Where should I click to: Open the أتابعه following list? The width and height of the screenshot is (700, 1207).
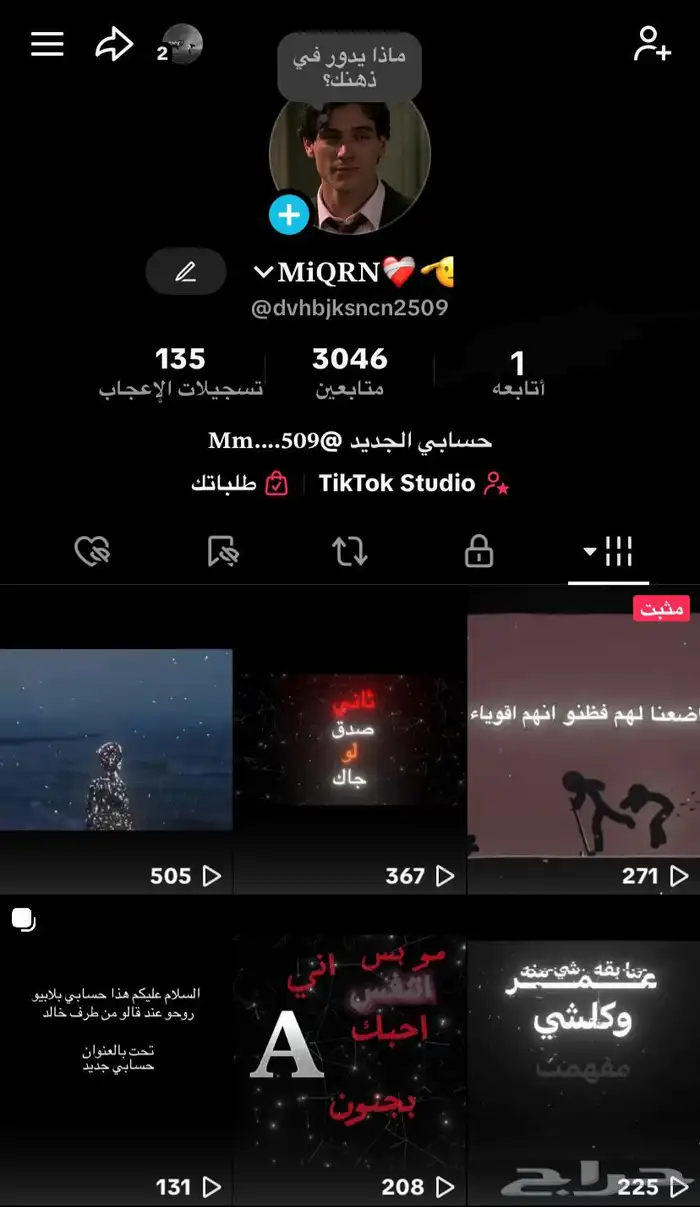pyautogui.click(x=518, y=373)
